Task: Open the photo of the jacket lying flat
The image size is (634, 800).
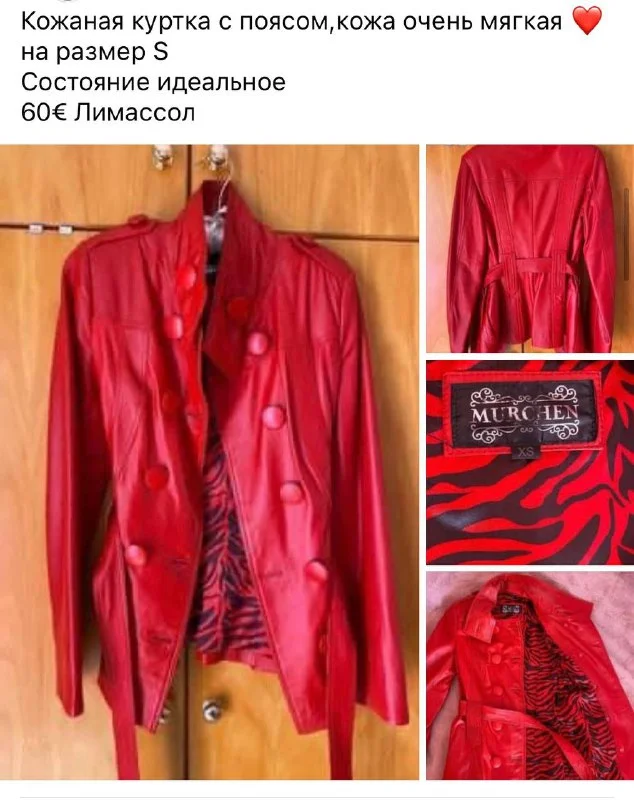Action: coord(530,676)
